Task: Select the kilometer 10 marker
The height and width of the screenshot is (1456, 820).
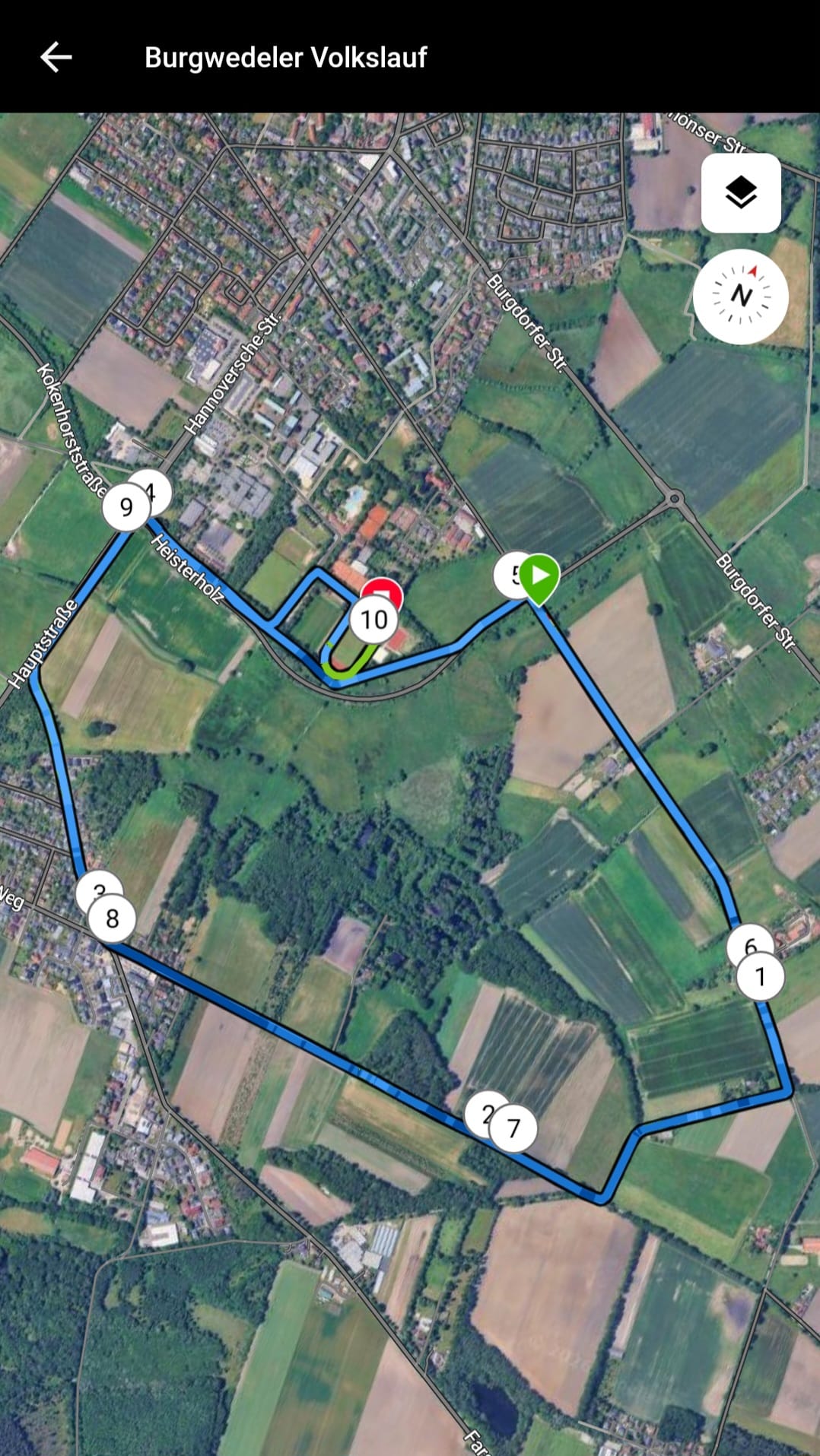Action: pyautogui.click(x=373, y=620)
